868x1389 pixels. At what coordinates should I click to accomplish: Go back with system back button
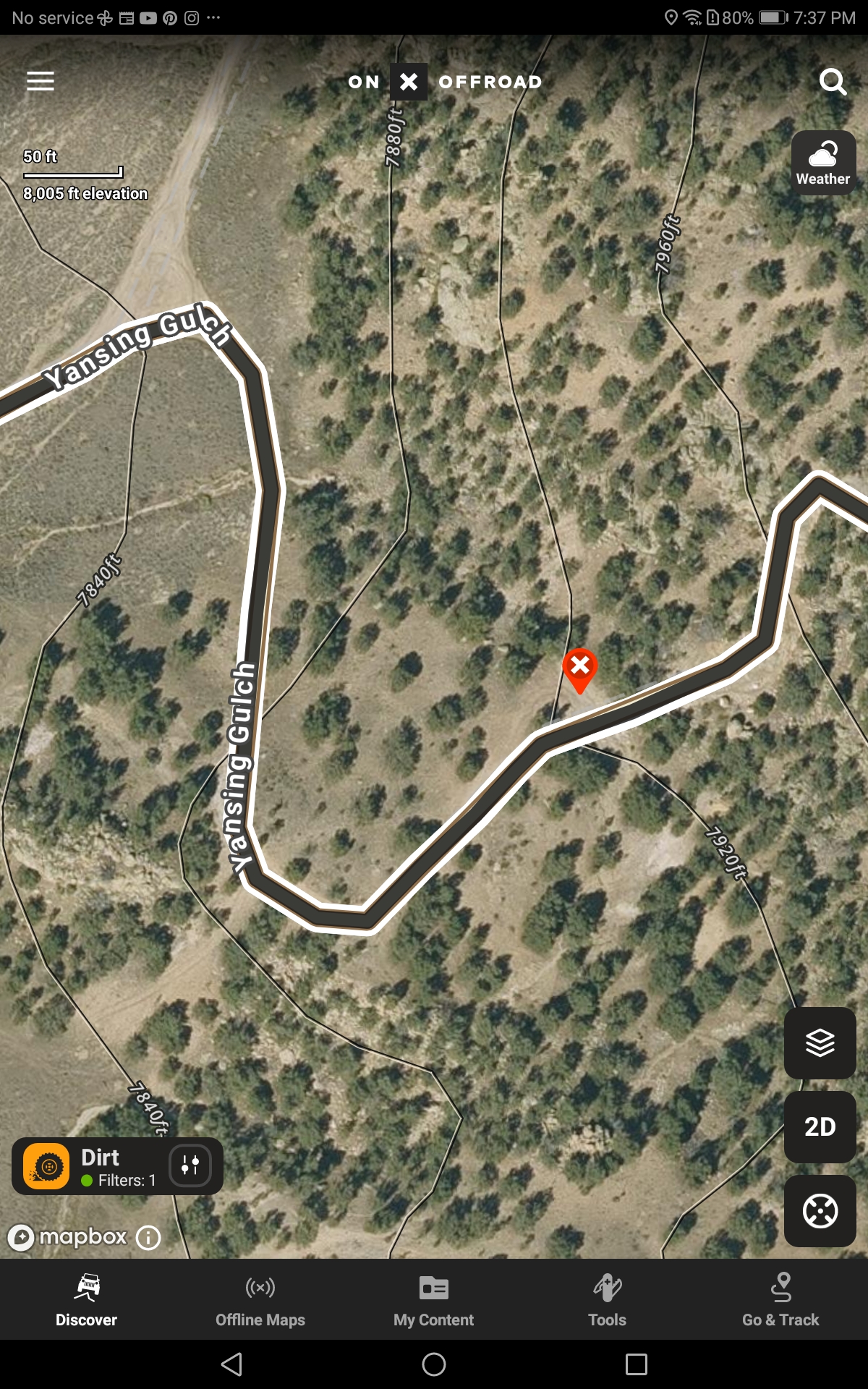click(x=231, y=1364)
